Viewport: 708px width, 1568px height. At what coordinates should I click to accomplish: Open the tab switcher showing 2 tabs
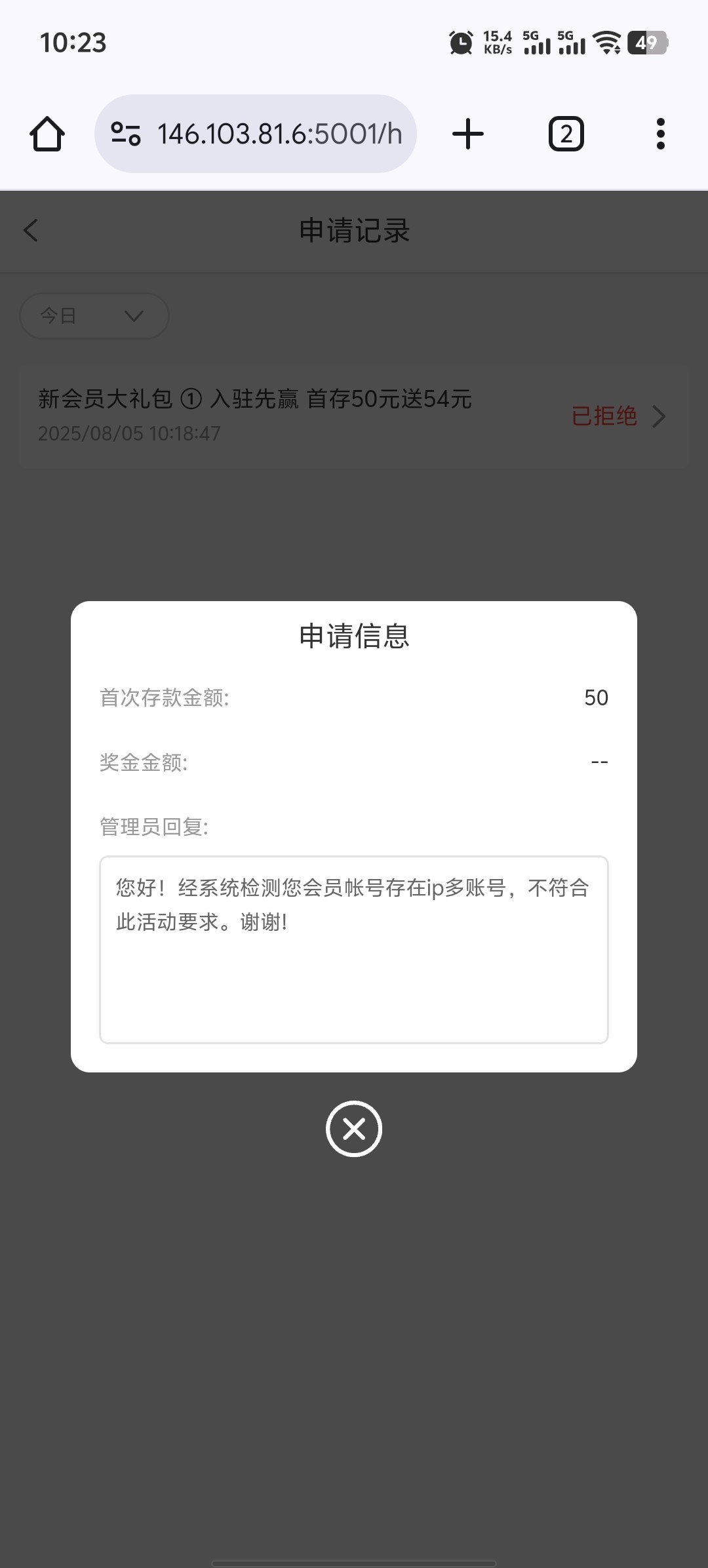coord(566,134)
